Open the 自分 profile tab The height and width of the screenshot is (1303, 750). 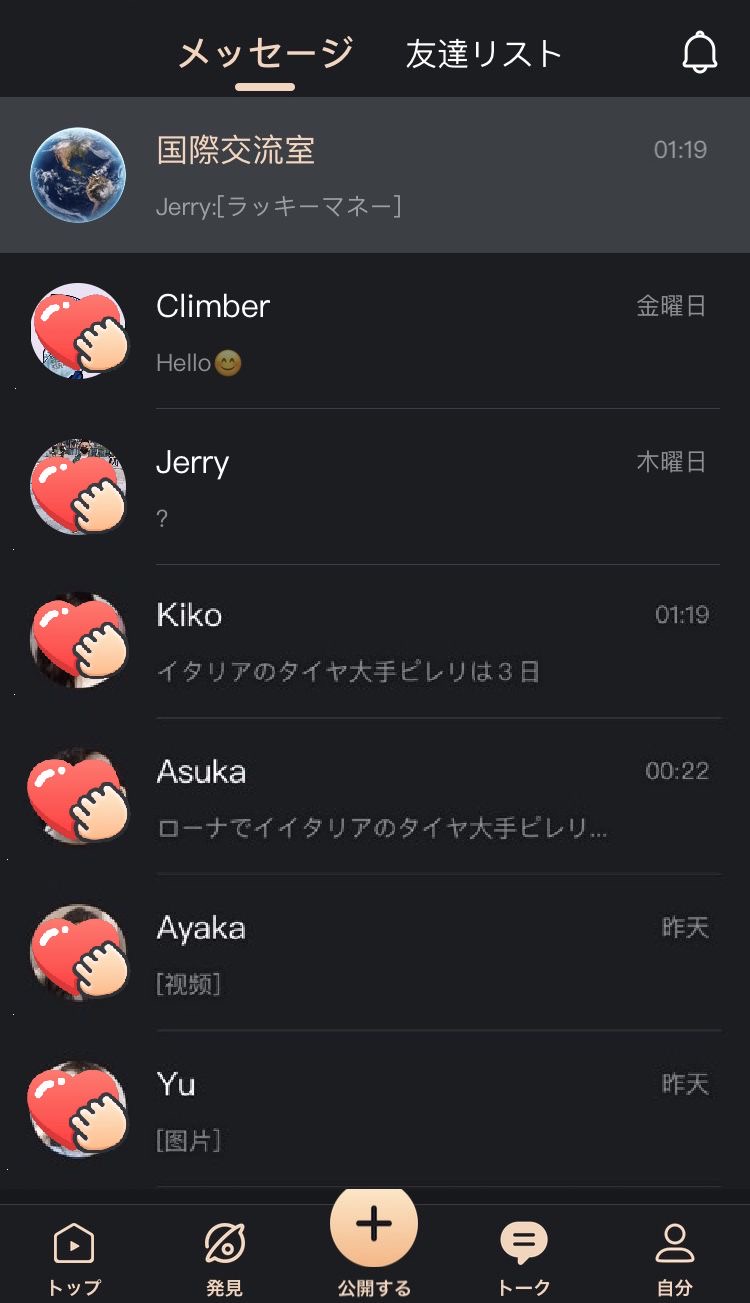pyautogui.click(x=675, y=1257)
